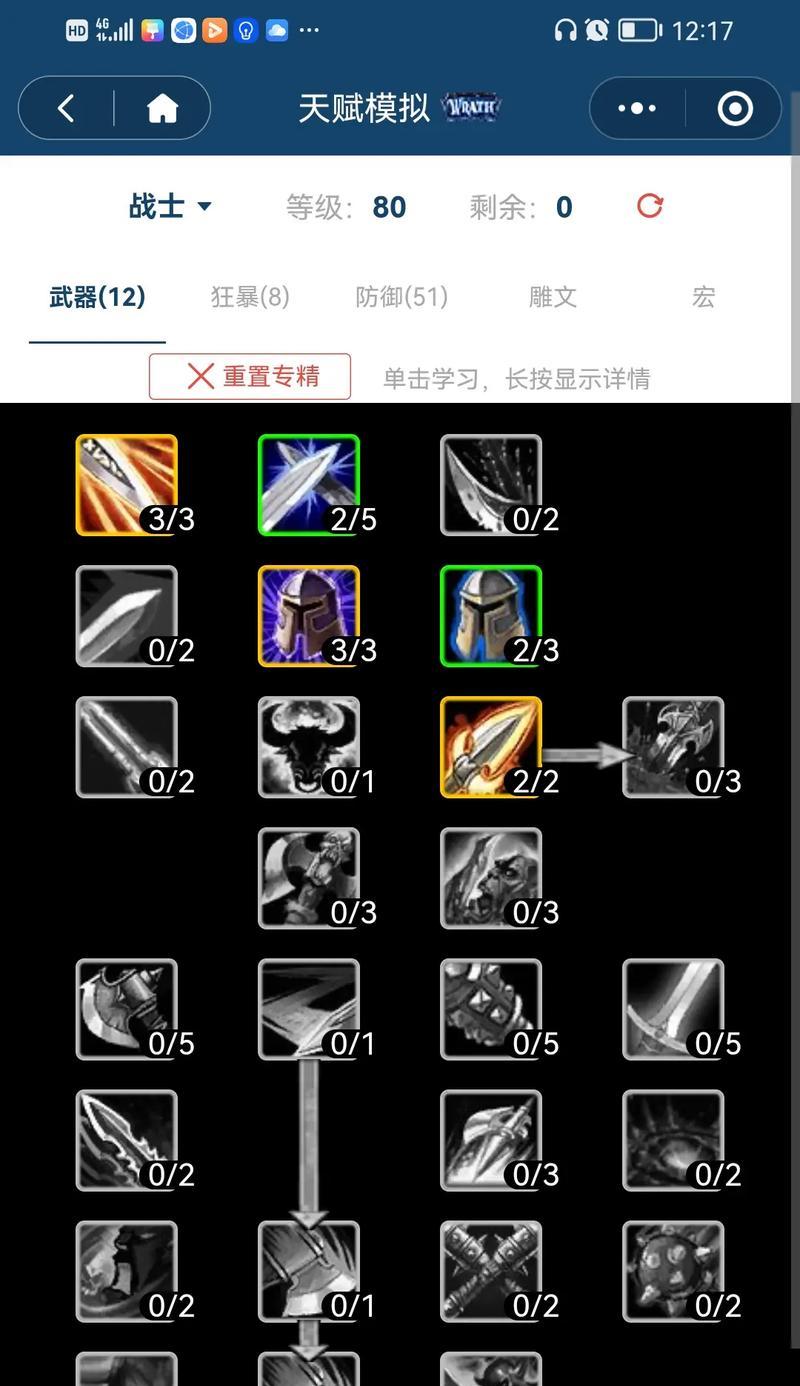Open the 战士 class dropdown
Image resolution: width=800 pixels, height=1386 pixels.
pos(170,207)
